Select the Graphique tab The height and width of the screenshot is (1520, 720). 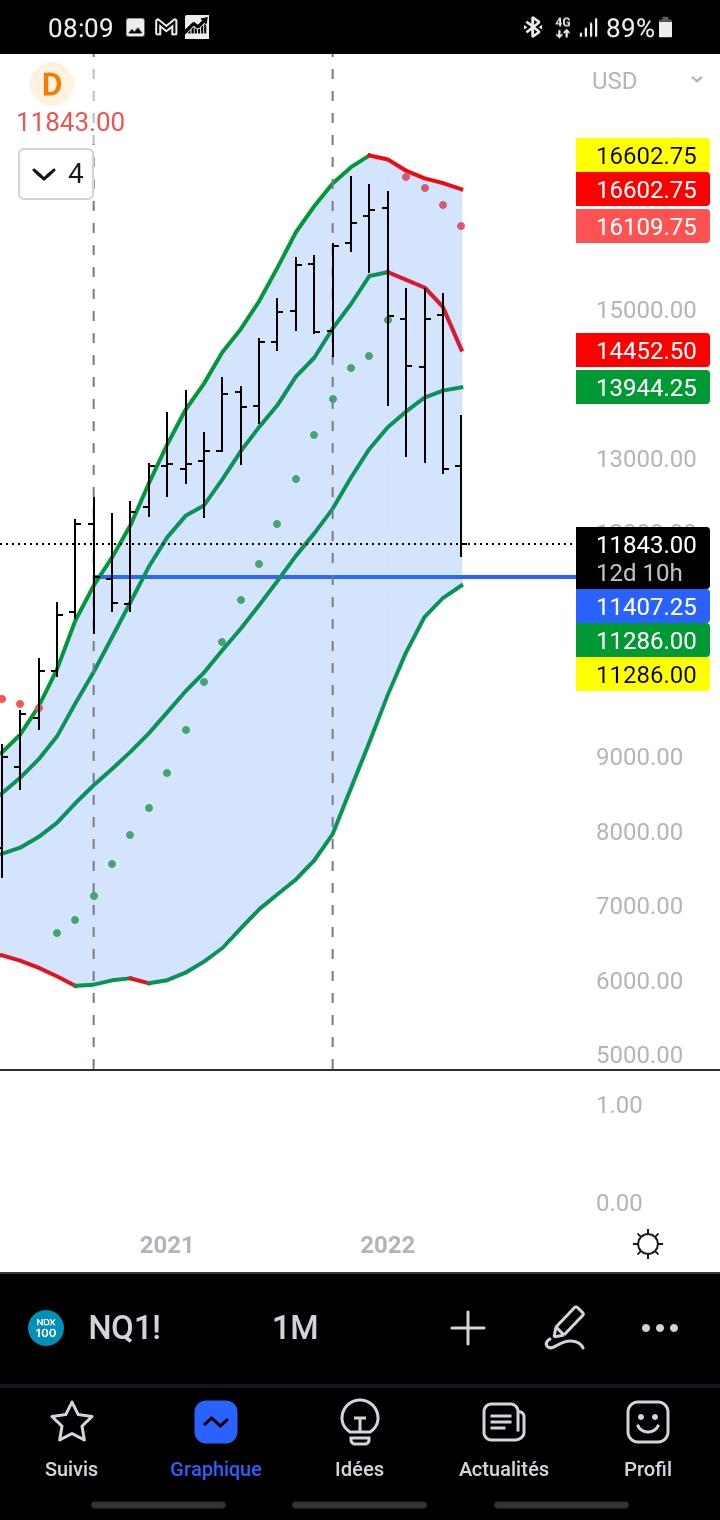click(216, 1440)
